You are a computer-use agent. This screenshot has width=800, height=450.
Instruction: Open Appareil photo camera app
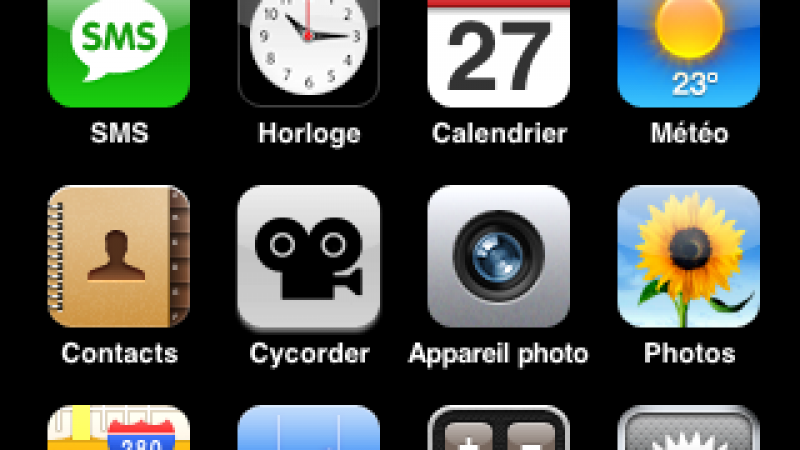[x=498, y=257]
